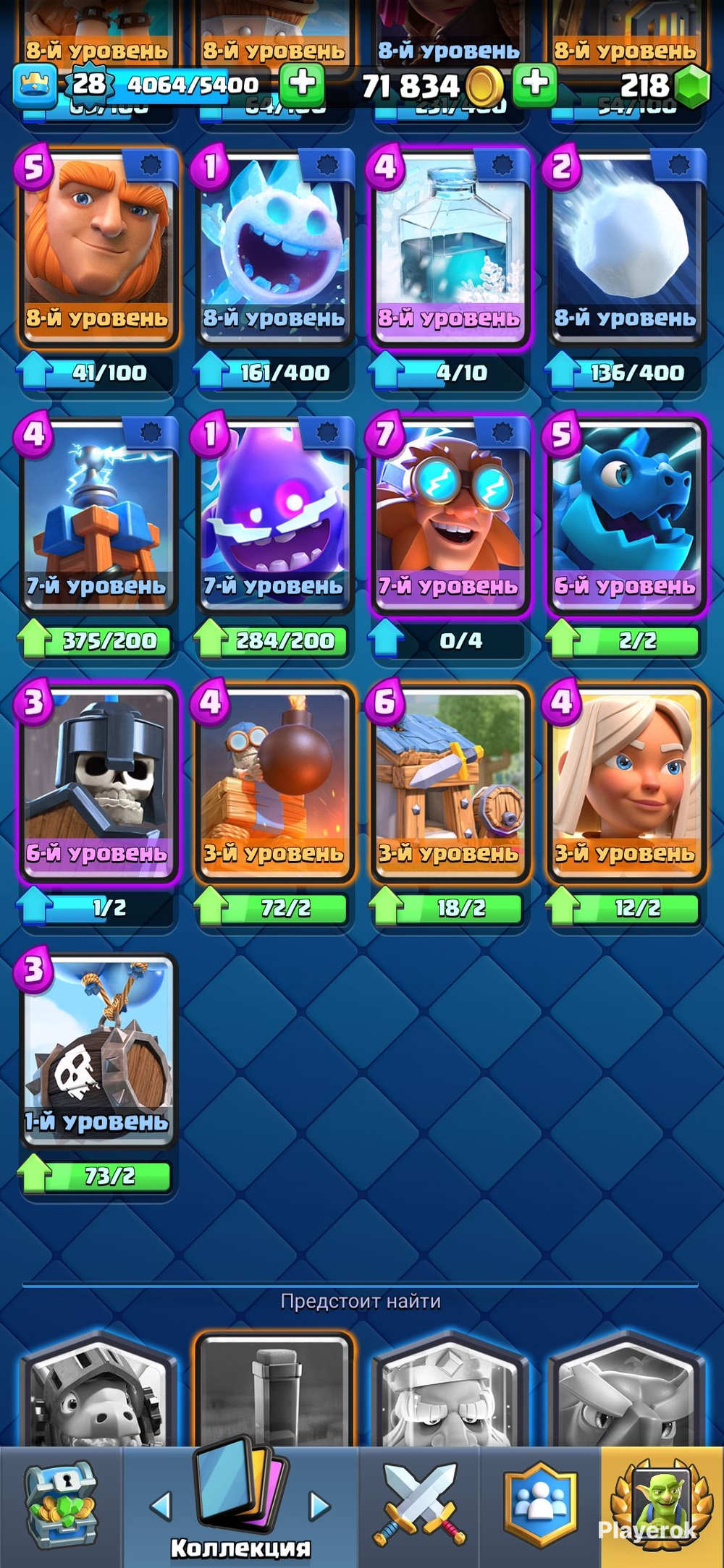This screenshot has width=724, height=1568.
Task: Tap the plus button beside the experience bar
Action: click(x=302, y=84)
